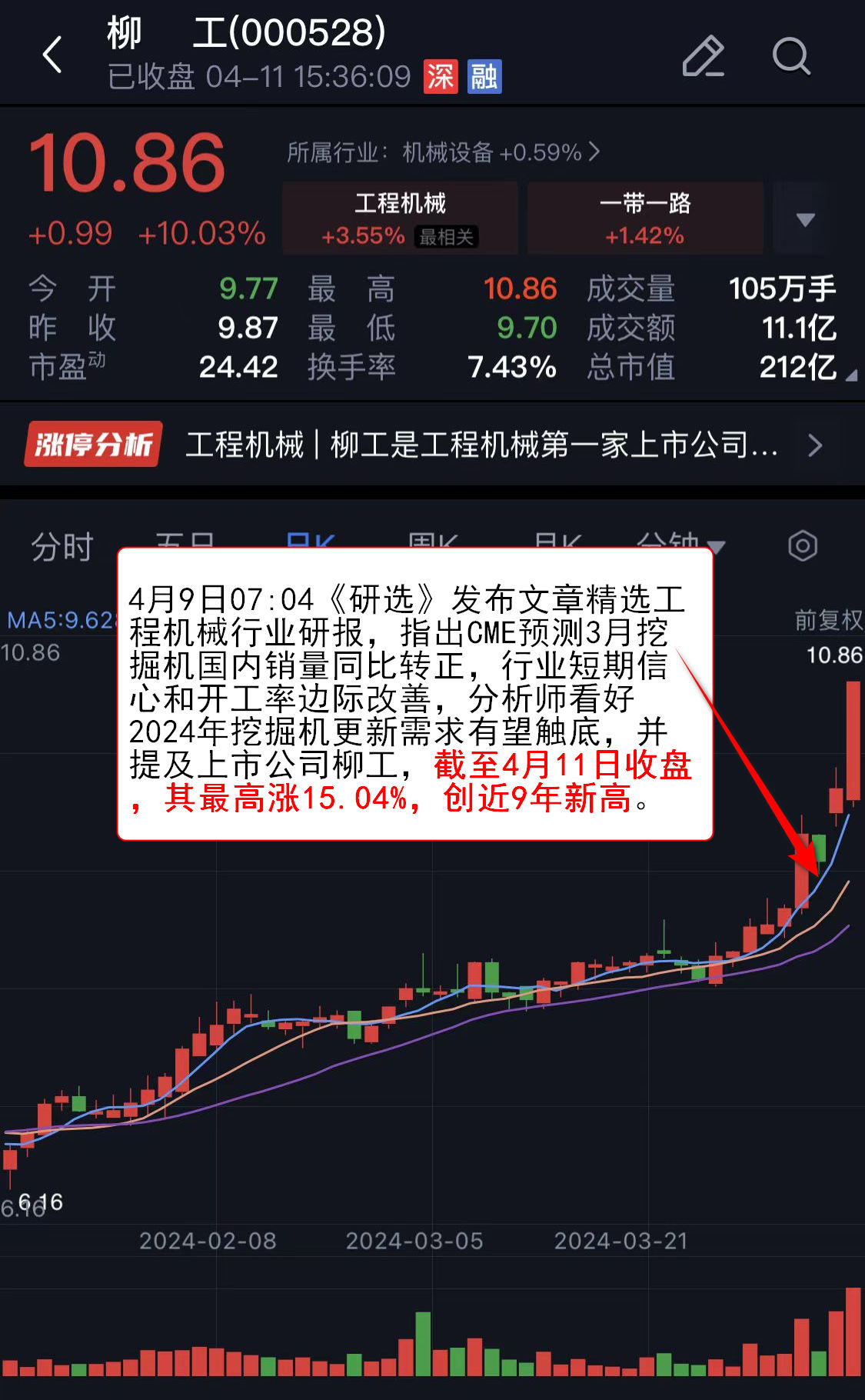Change the 前复权 price adjustment option
The height and width of the screenshot is (1400, 865).
(828, 620)
